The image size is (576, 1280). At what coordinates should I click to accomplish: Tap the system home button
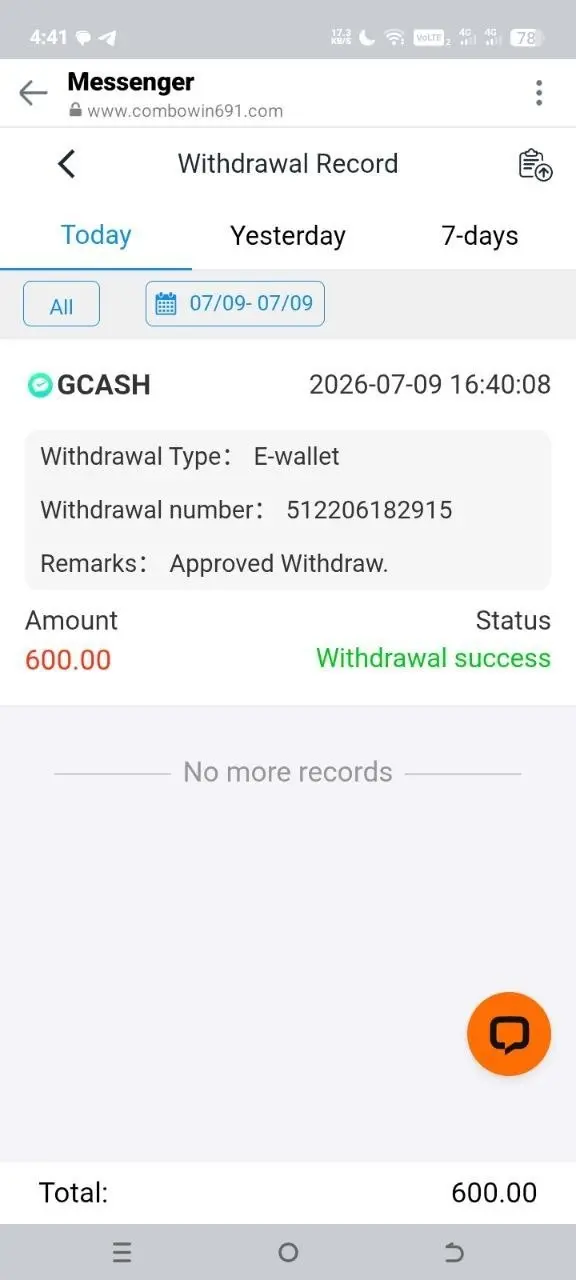tap(288, 1252)
